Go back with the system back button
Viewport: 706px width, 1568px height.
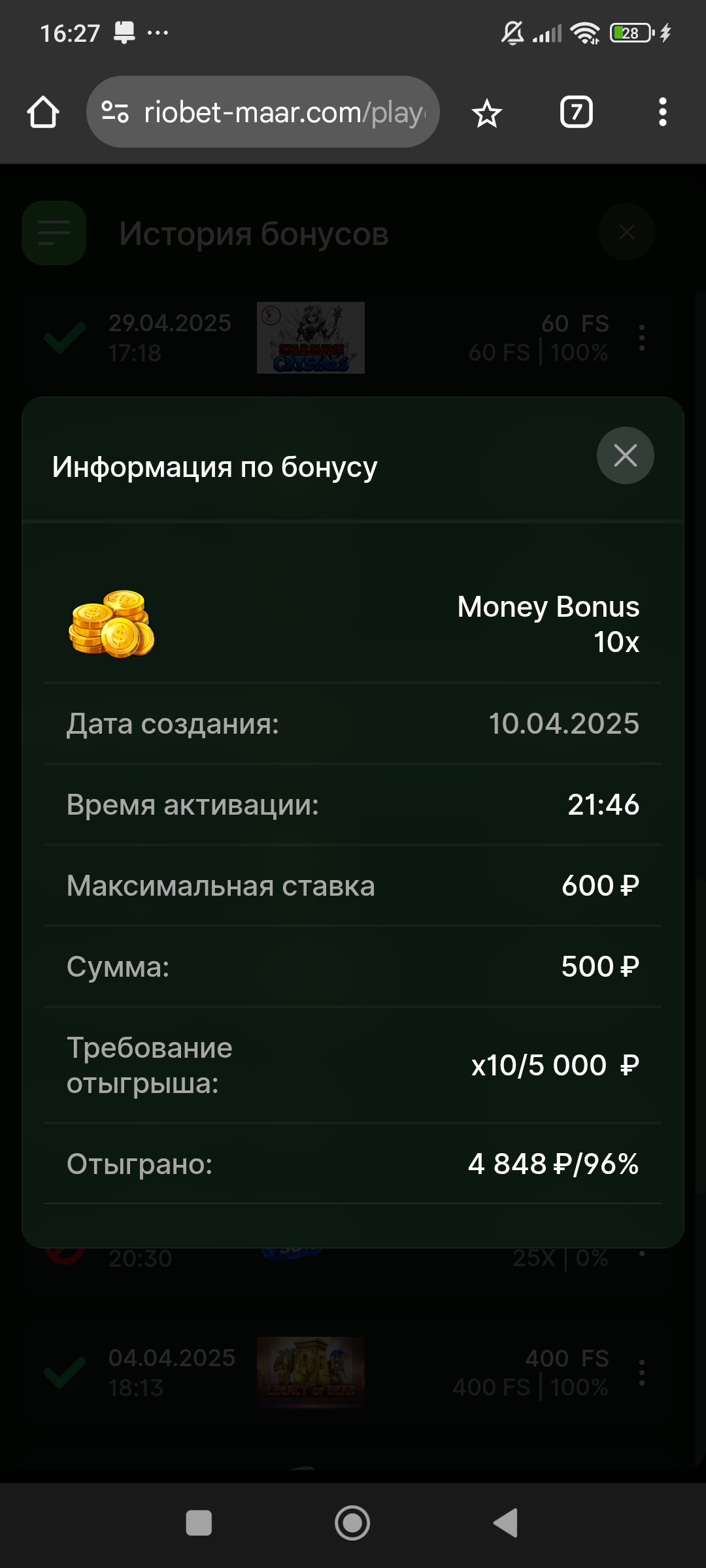click(x=505, y=1523)
